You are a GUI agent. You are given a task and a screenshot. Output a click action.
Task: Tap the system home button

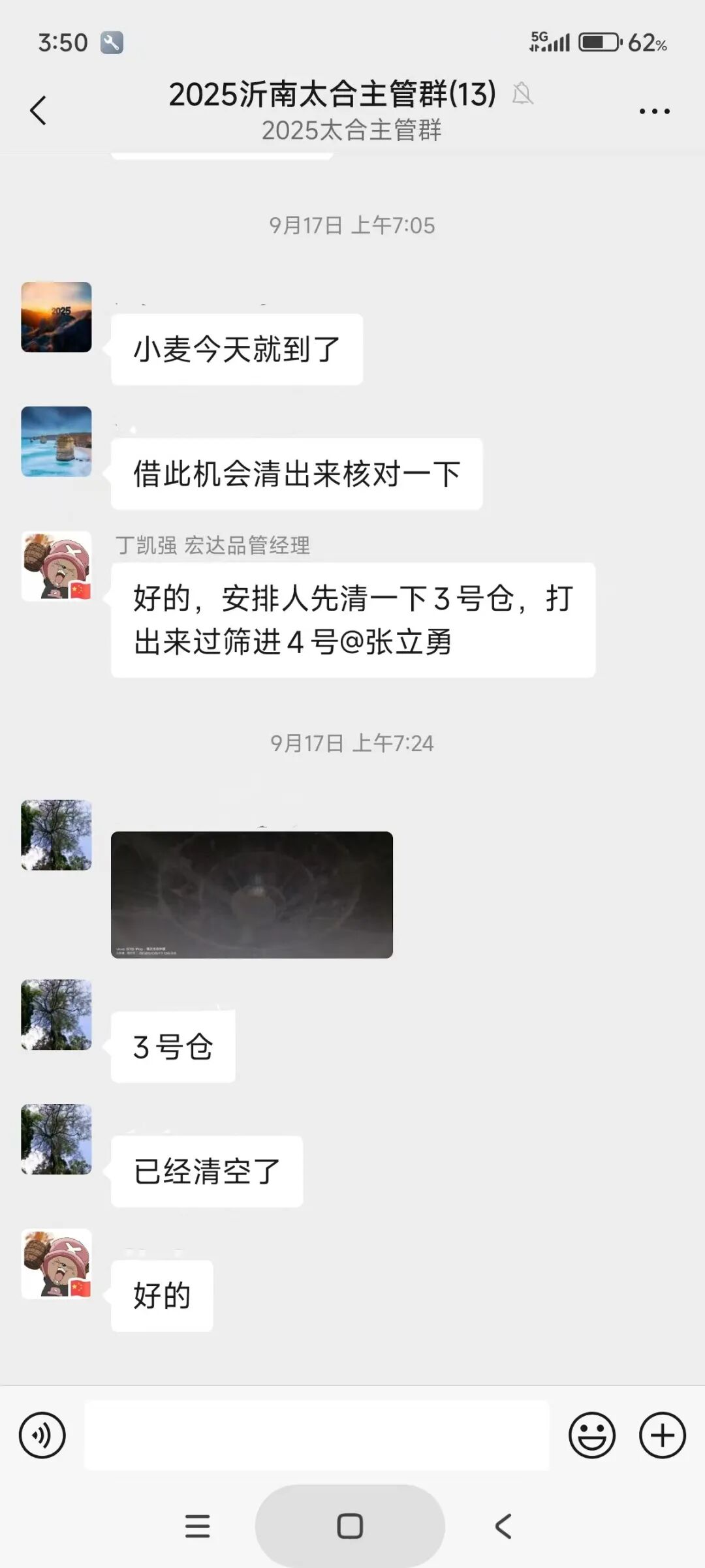coord(350,1526)
